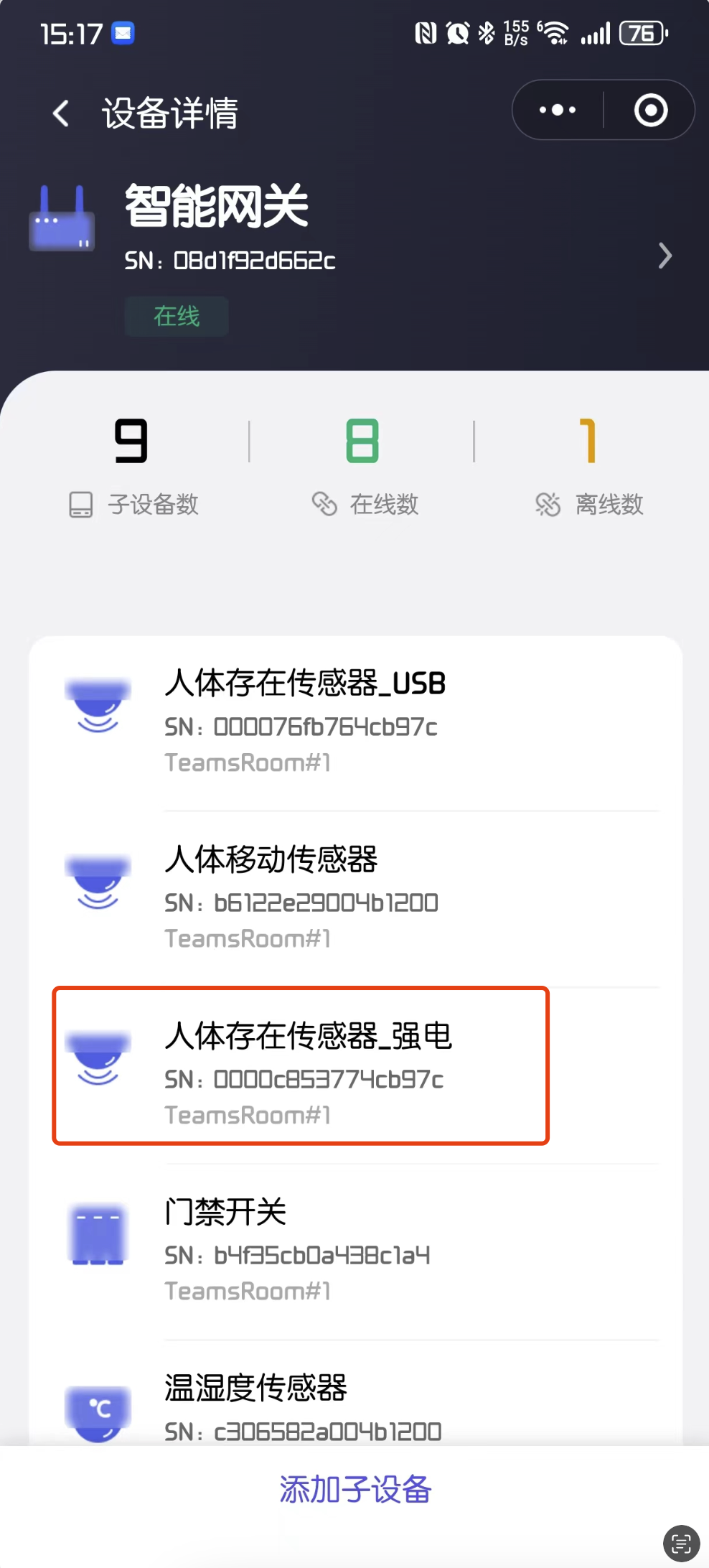Go back from 设备详情 page

62,113
